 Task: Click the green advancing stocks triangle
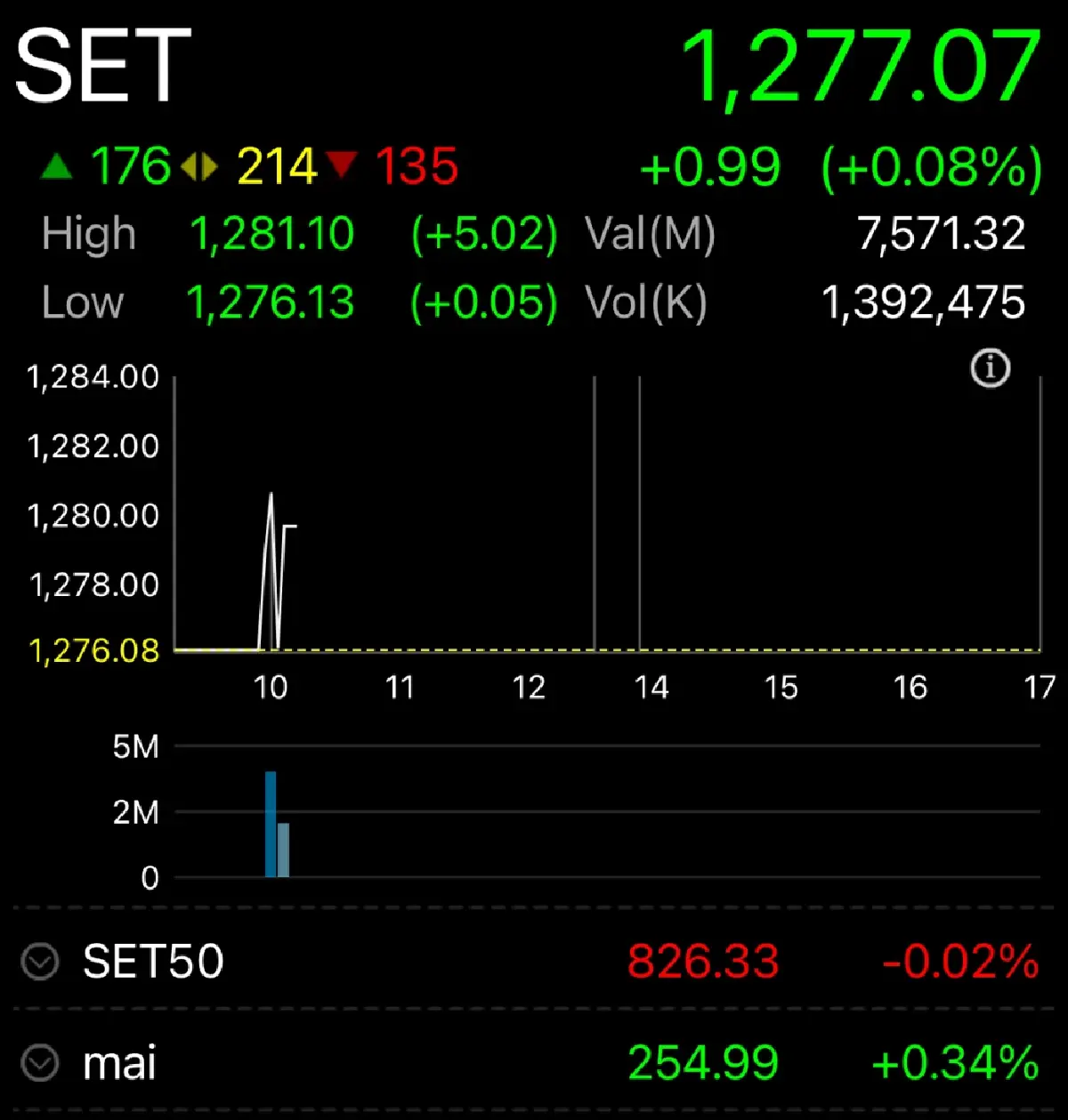(55, 165)
